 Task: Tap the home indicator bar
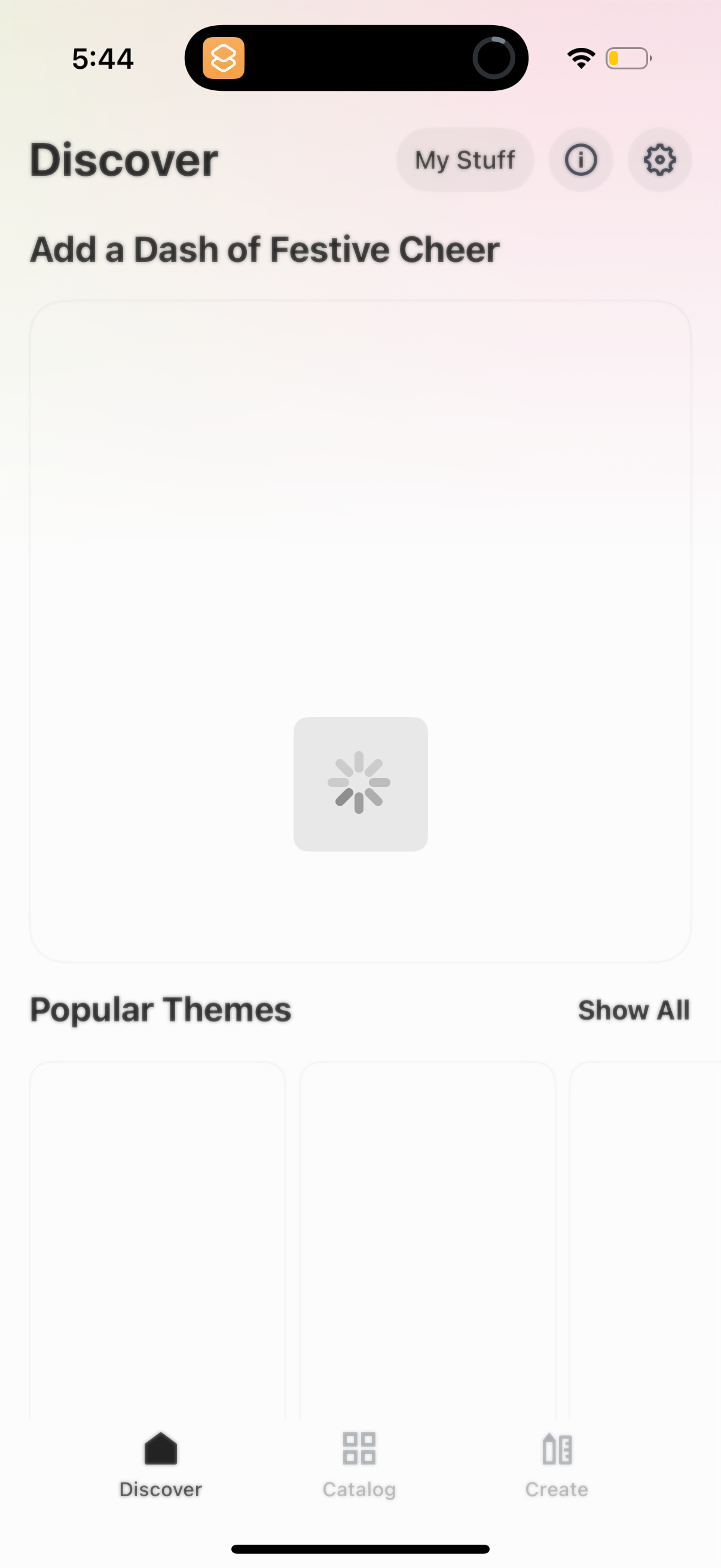[360, 1548]
